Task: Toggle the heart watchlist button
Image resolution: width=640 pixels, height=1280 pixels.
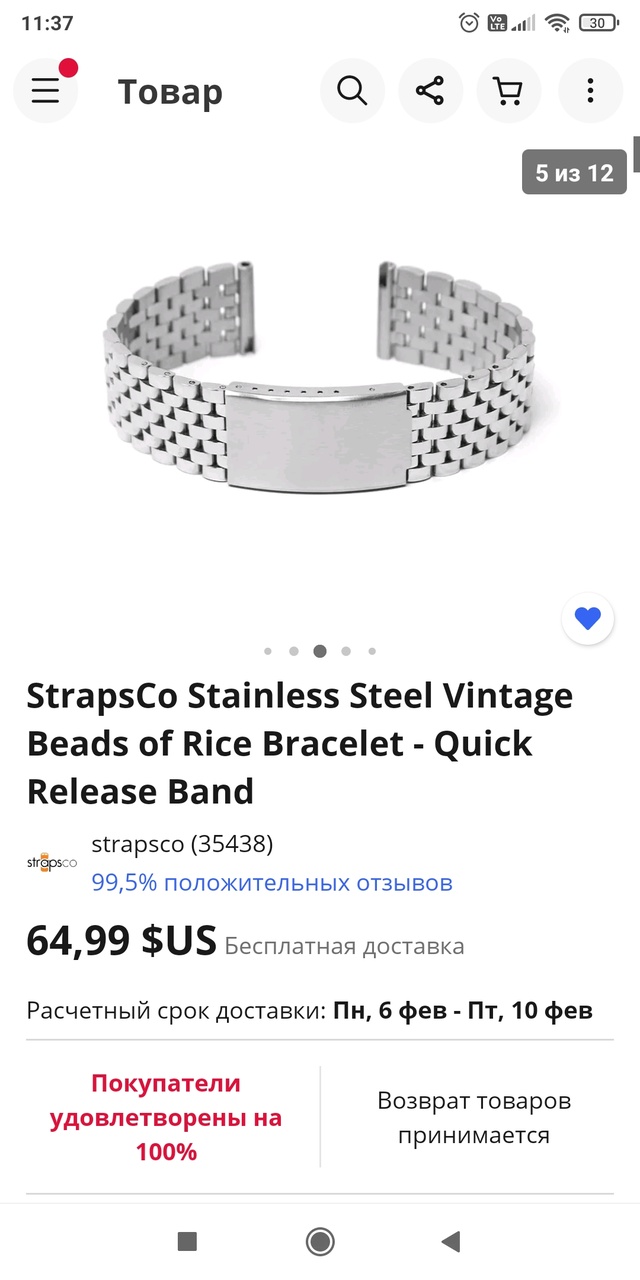Action: pyautogui.click(x=587, y=618)
